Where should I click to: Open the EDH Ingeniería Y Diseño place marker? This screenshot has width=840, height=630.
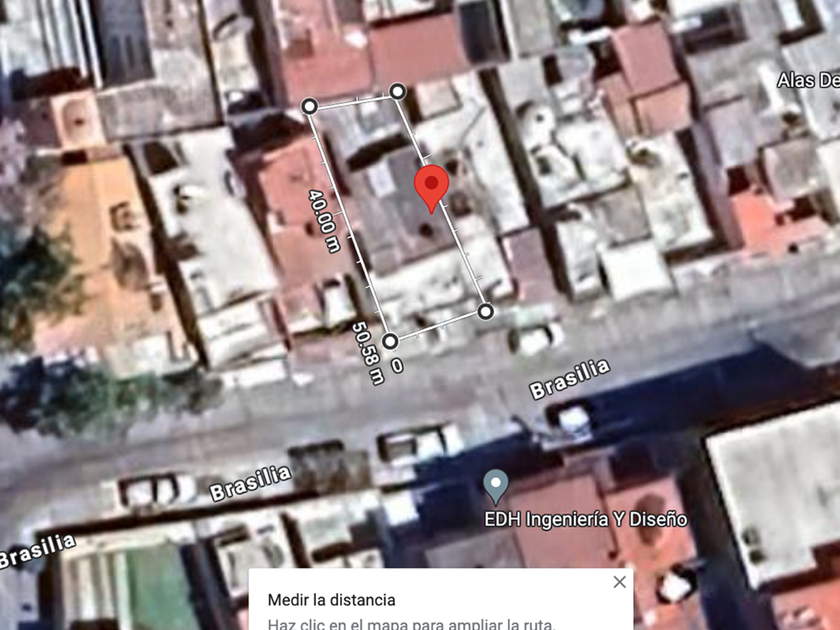[x=496, y=487]
